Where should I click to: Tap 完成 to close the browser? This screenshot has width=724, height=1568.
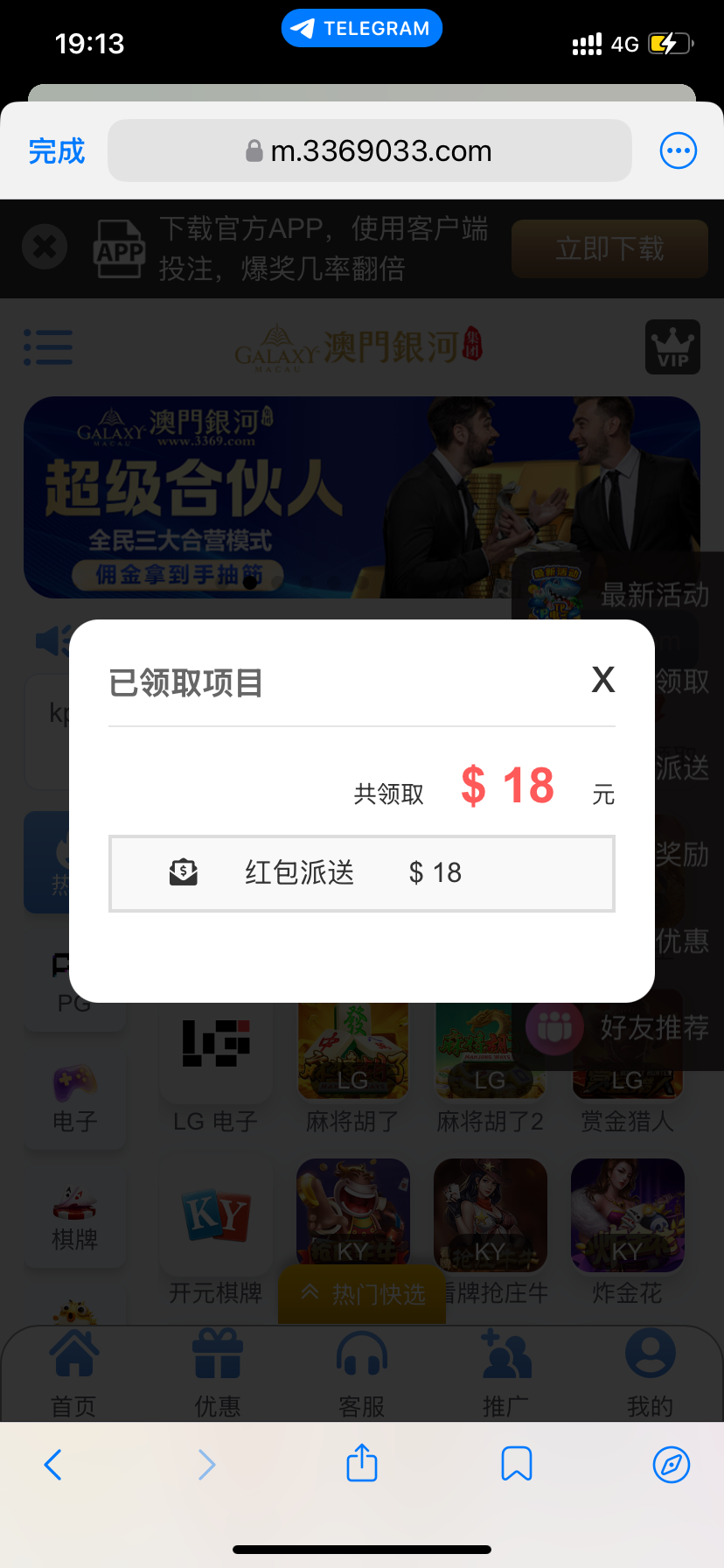pos(57,151)
